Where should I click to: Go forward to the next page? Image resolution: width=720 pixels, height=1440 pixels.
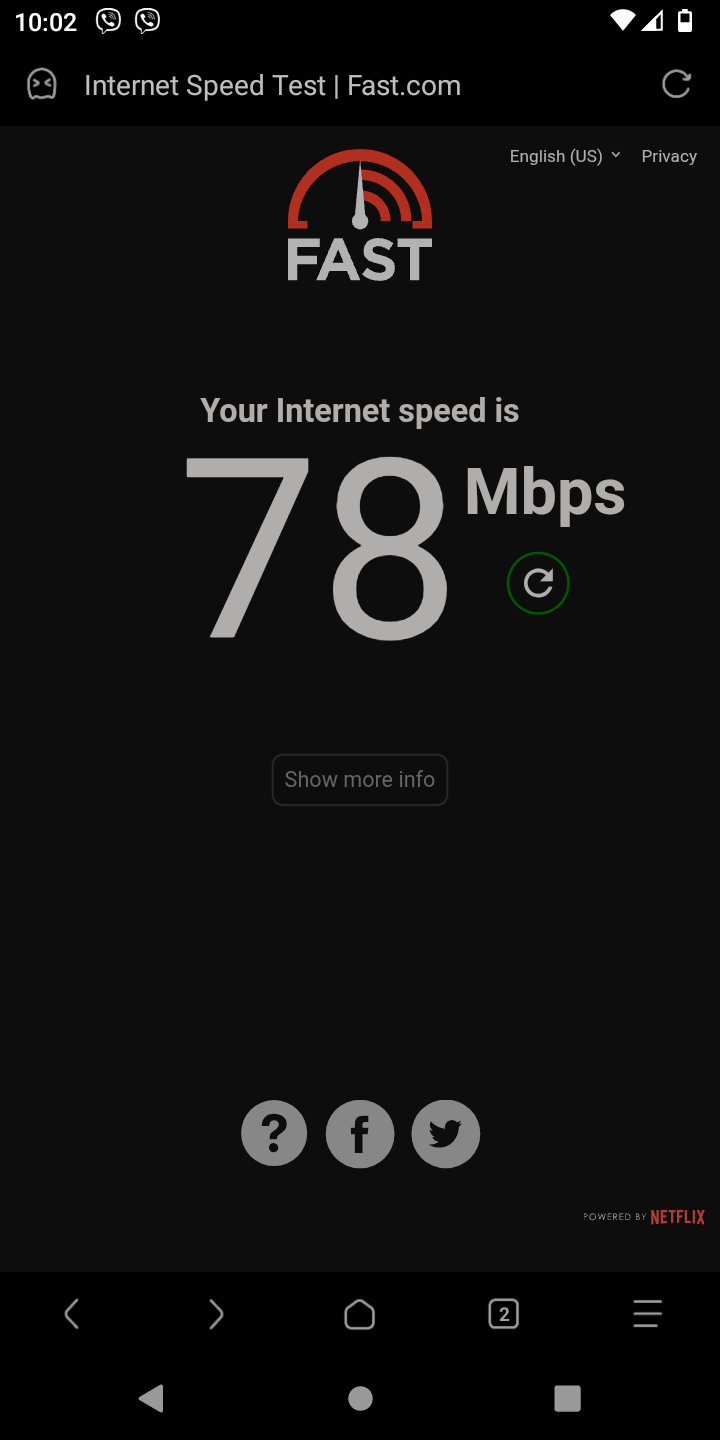tap(216, 1314)
